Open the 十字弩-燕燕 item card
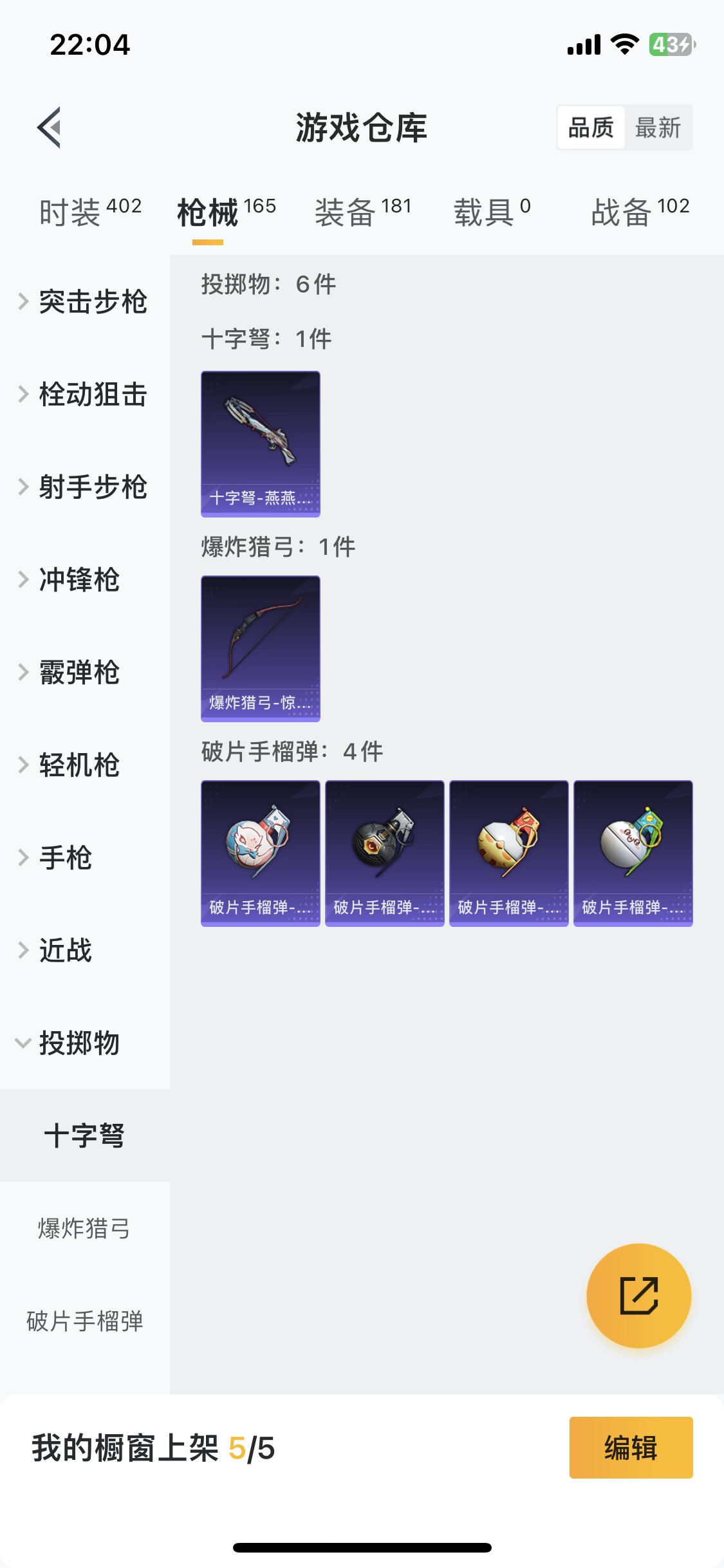This screenshot has width=724, height=1568. (x=261, y=443)
